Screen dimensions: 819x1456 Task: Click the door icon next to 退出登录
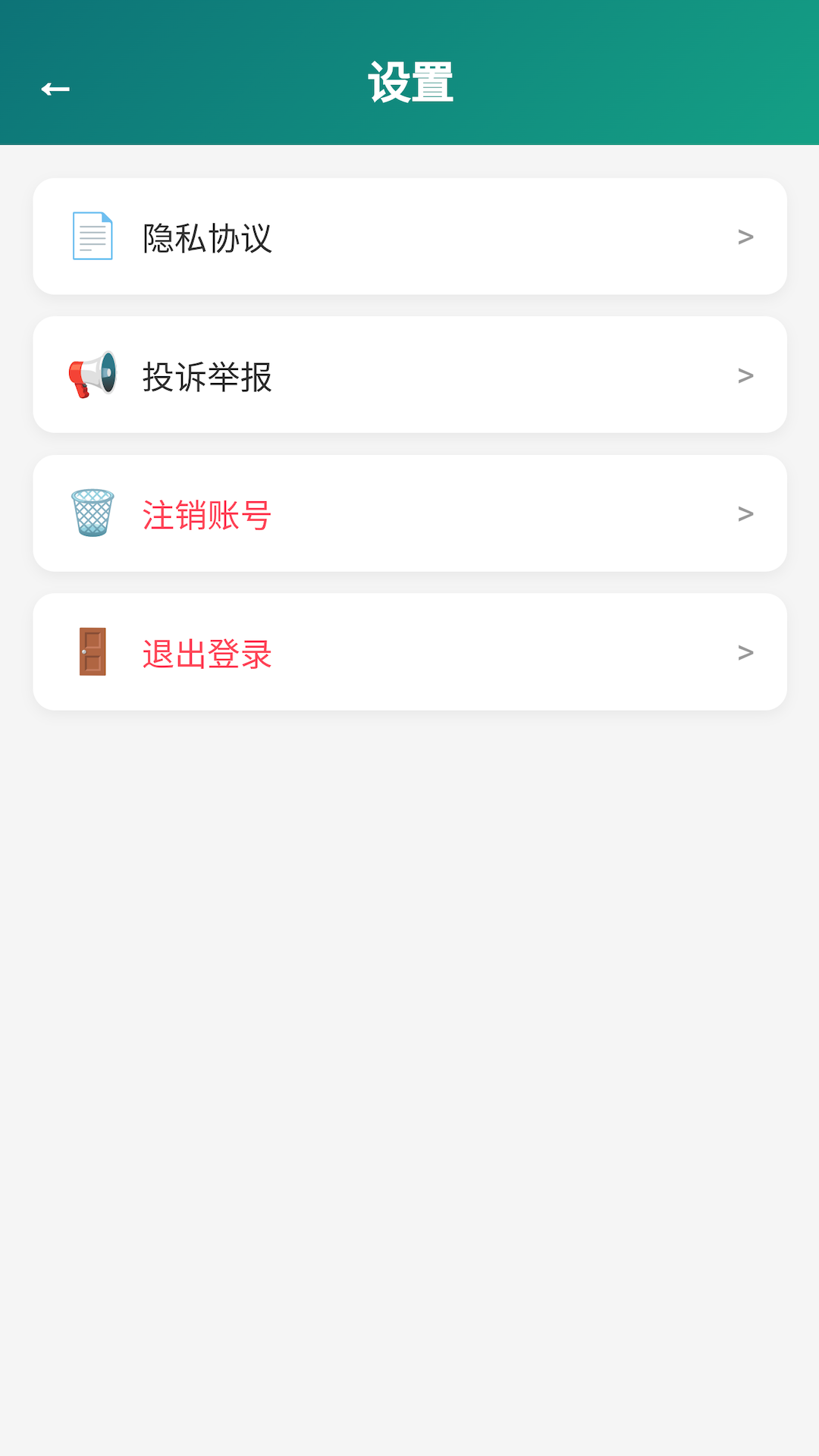click(91, 652)
